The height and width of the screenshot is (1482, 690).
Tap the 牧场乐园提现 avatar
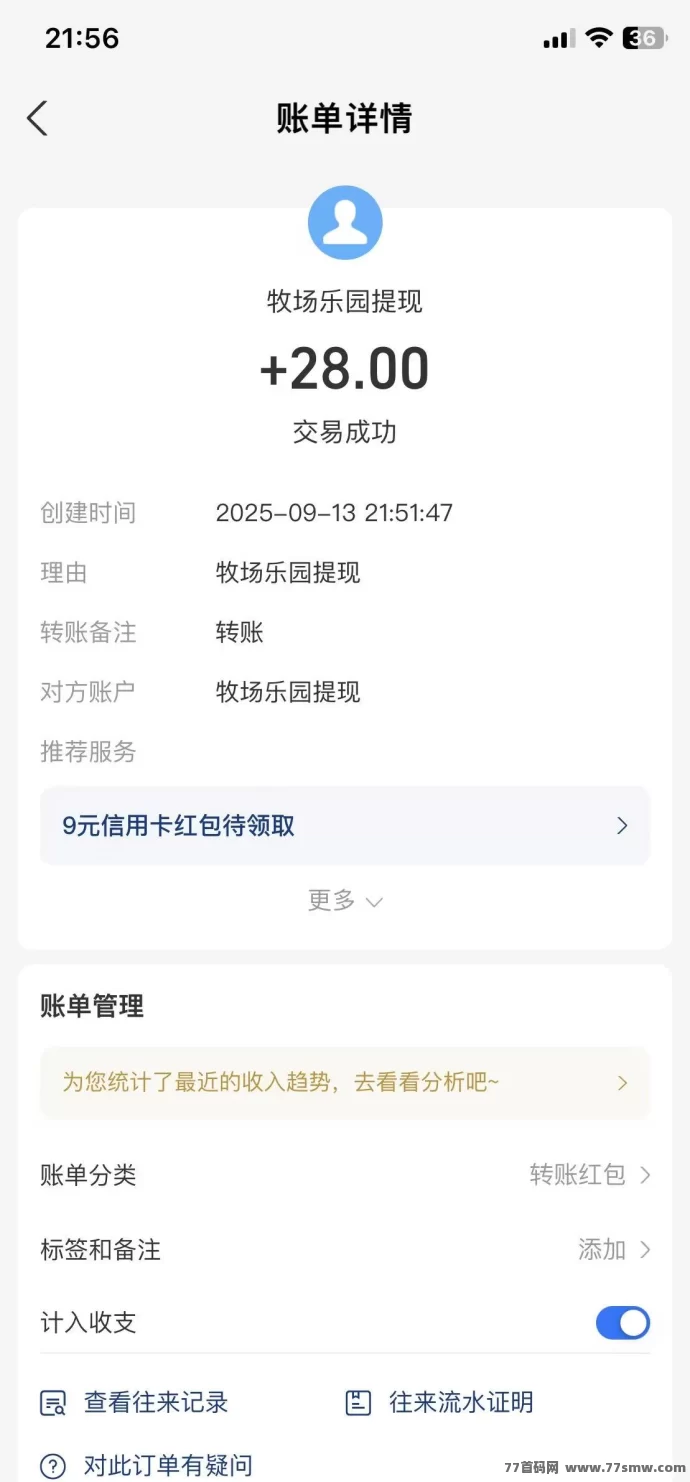[x=345, y=222]
